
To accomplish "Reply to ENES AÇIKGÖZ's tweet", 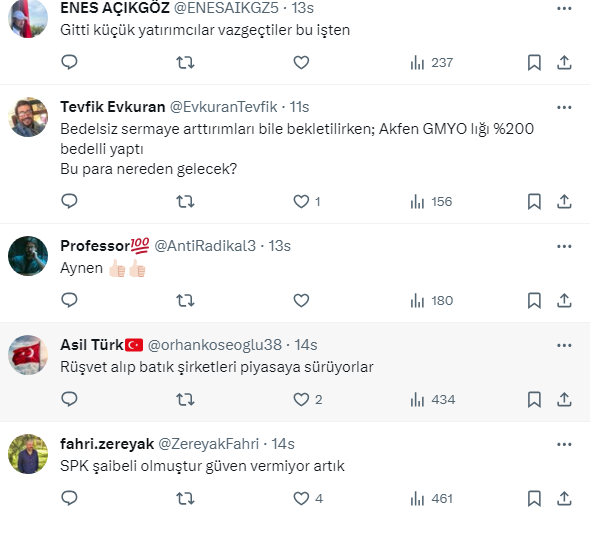I will (69, 62).
